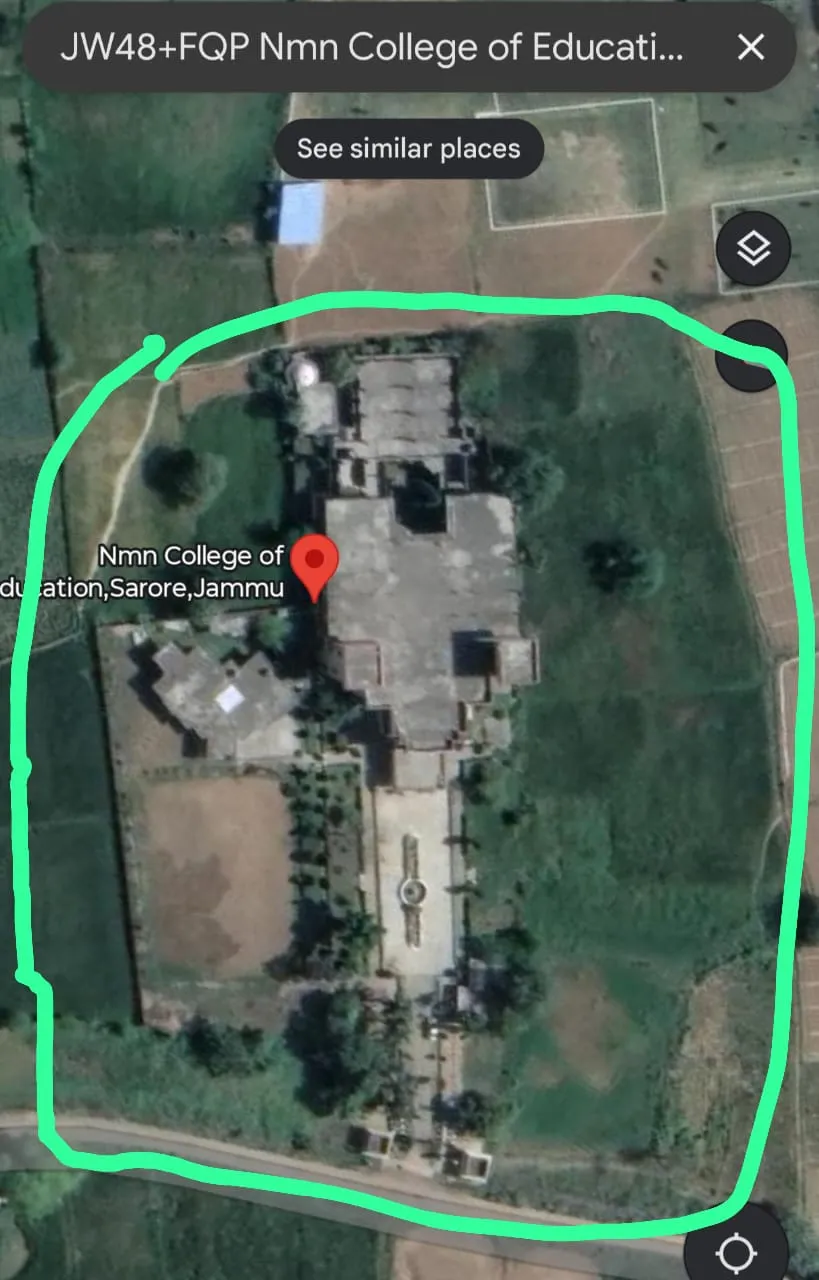Center the map on my location
The image size is (819, 1280).
(737, 1252)
